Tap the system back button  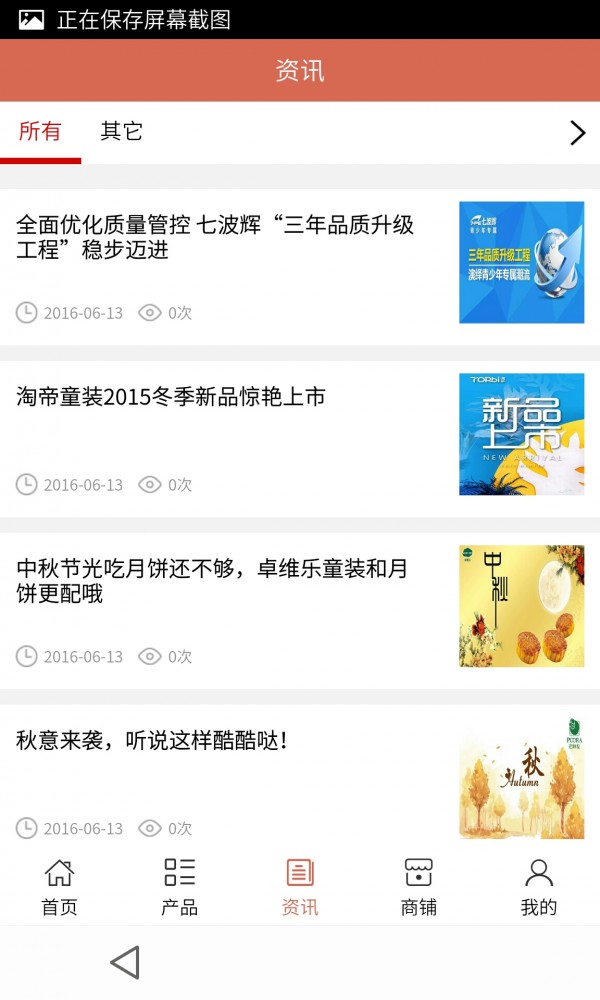click(125, 962)
